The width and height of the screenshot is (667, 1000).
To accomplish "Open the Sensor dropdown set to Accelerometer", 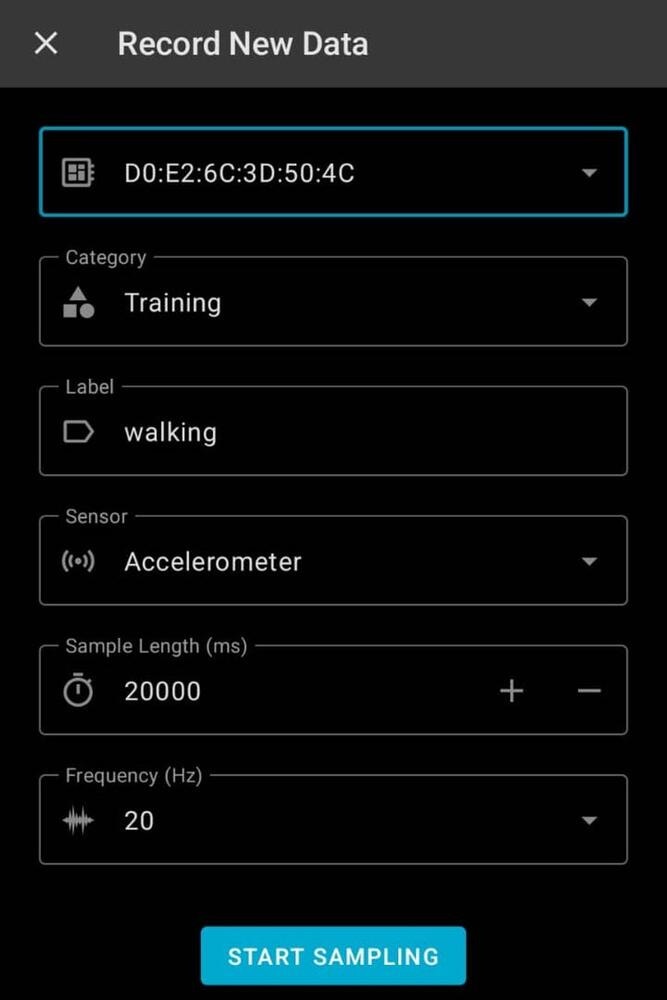I will [x=333, y=561].
